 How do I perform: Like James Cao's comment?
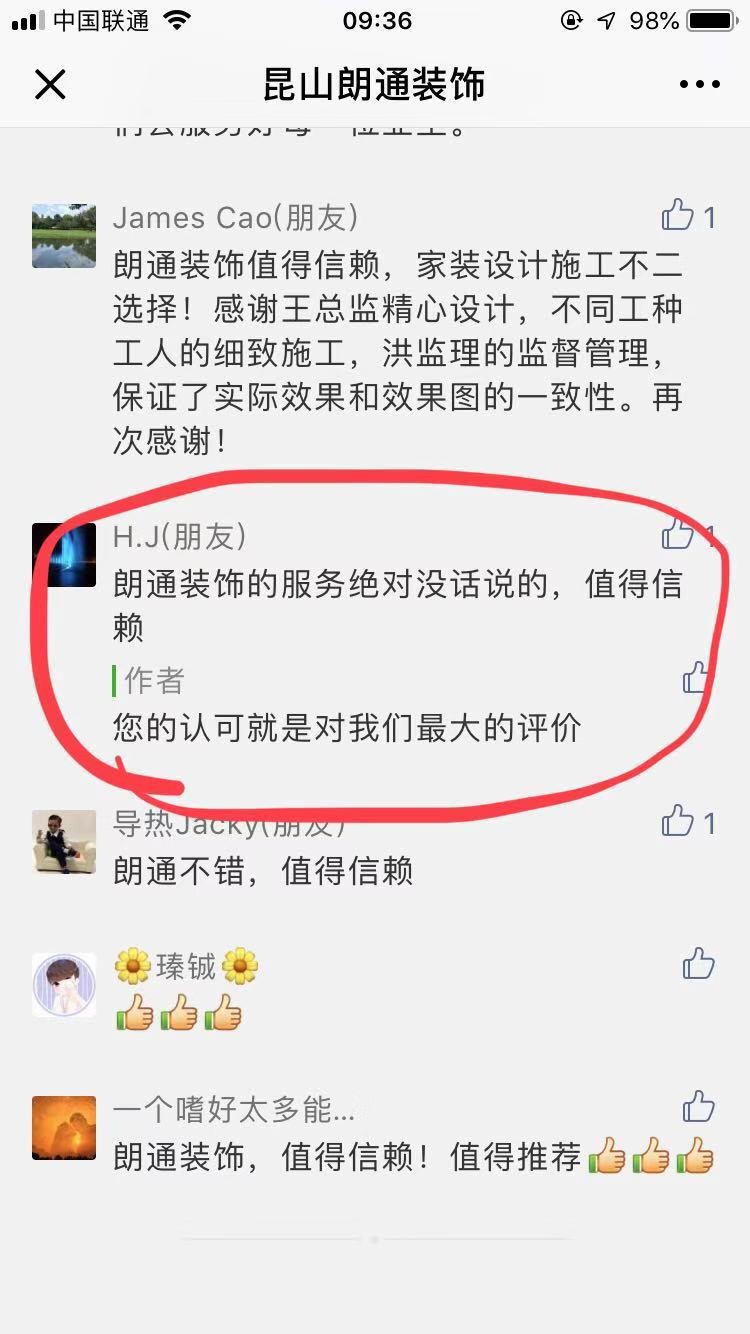click(x=678, y=216)
